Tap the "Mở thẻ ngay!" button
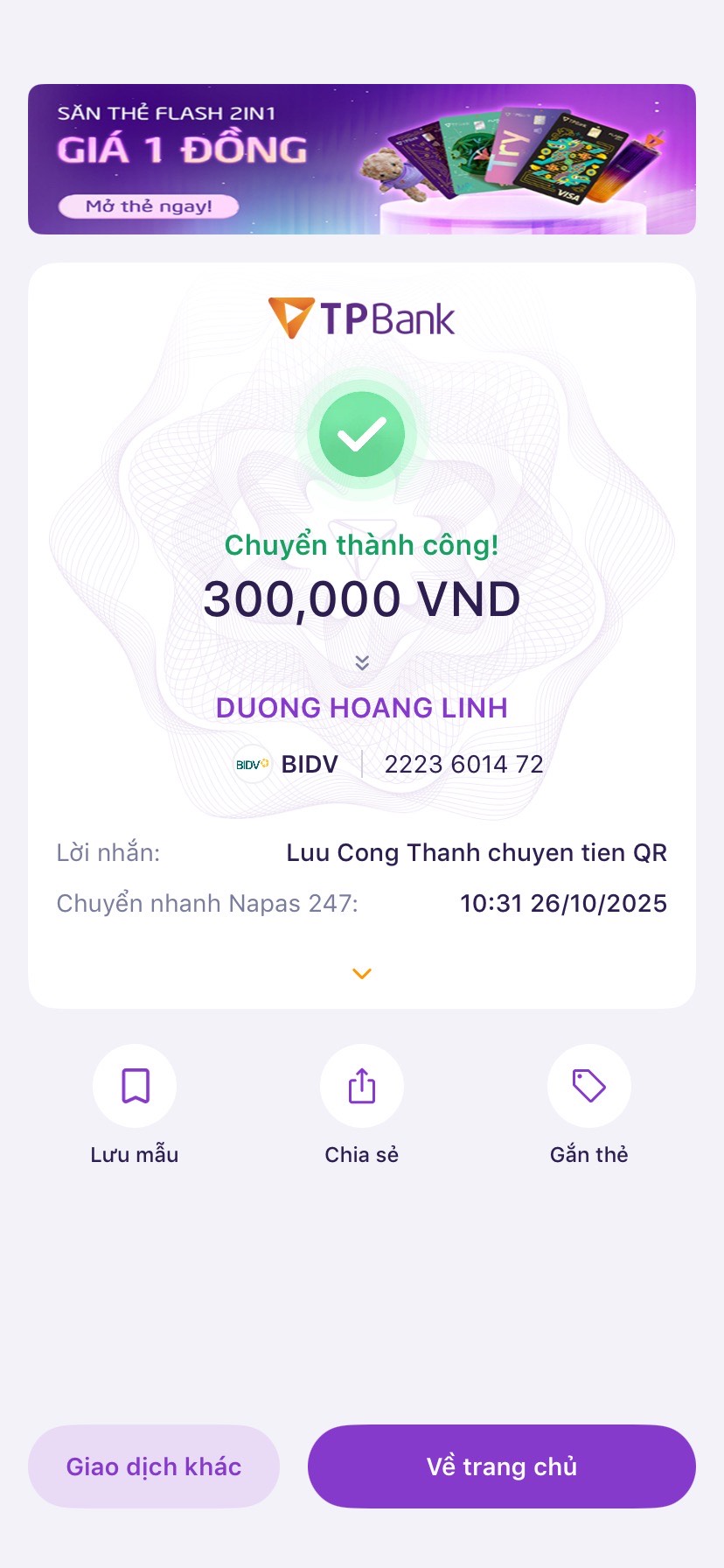Viewport: 724px width, 1568px height. point(149,206)
